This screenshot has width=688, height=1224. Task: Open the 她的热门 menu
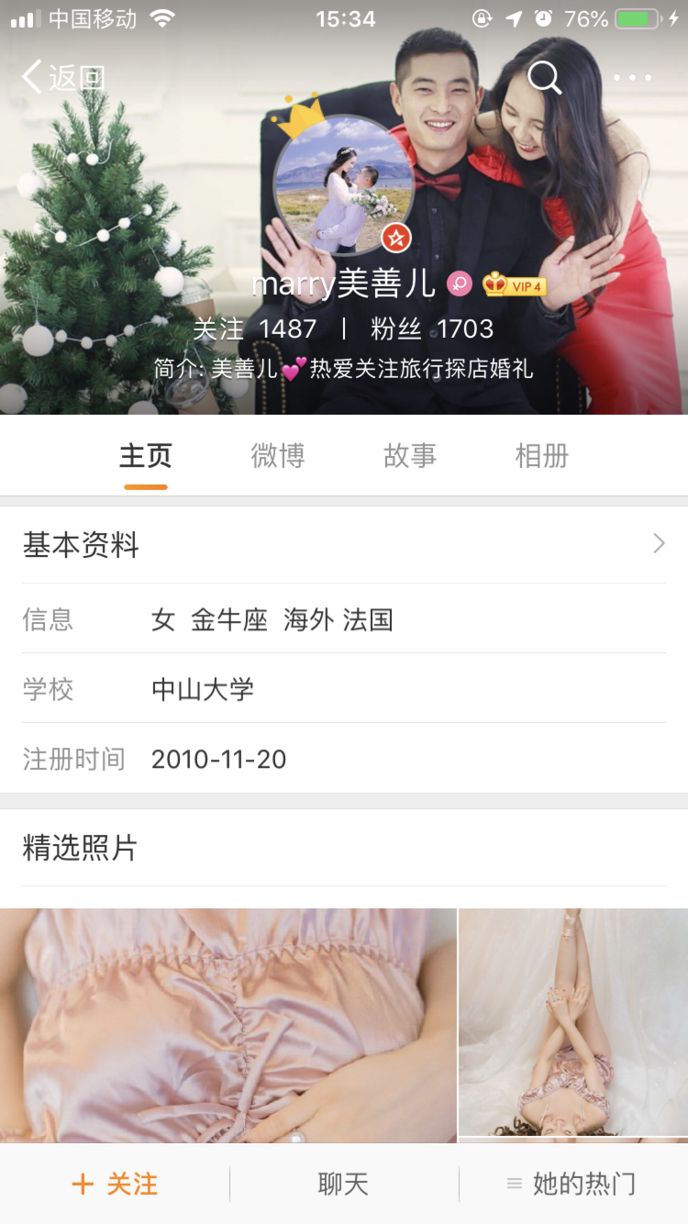pos(572,1185)
